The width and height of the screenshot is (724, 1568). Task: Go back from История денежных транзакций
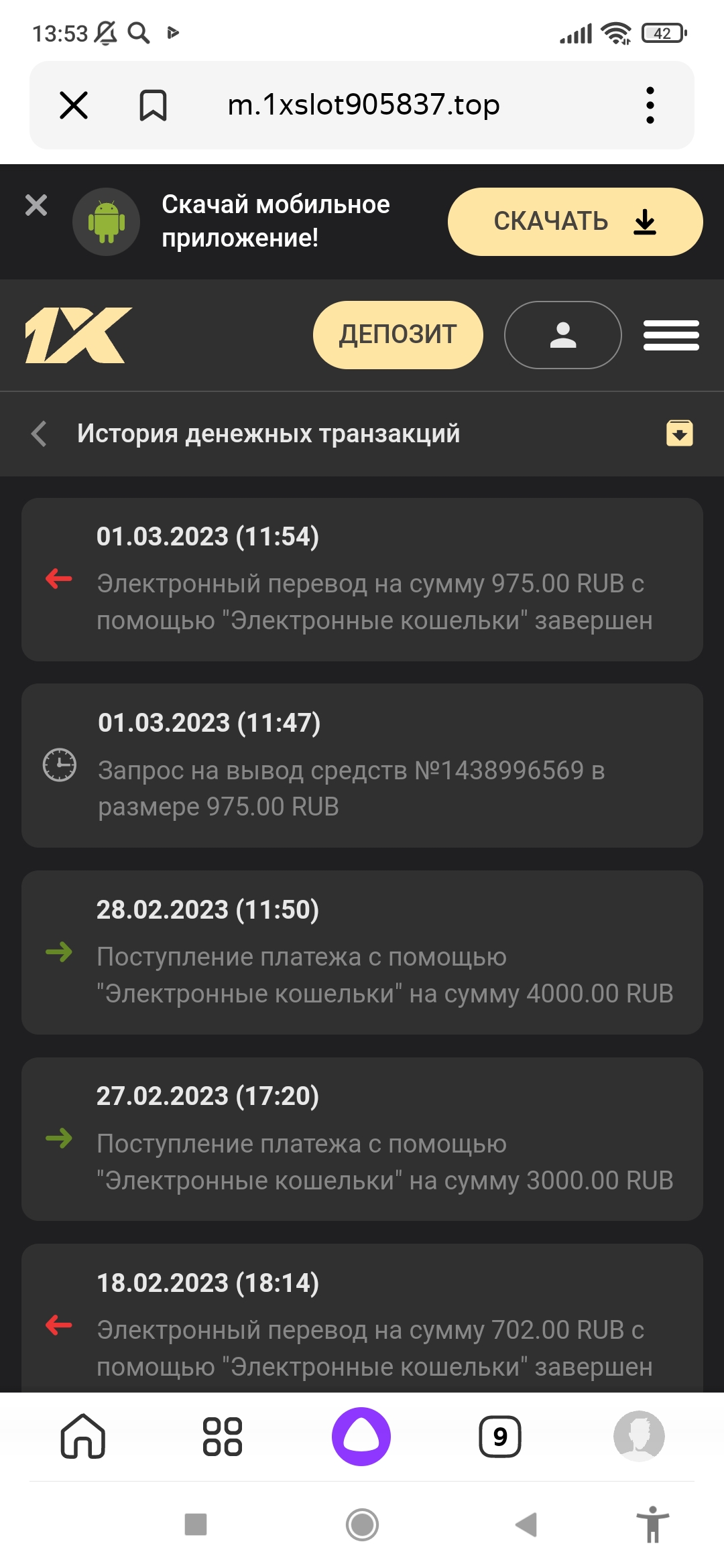40,434
